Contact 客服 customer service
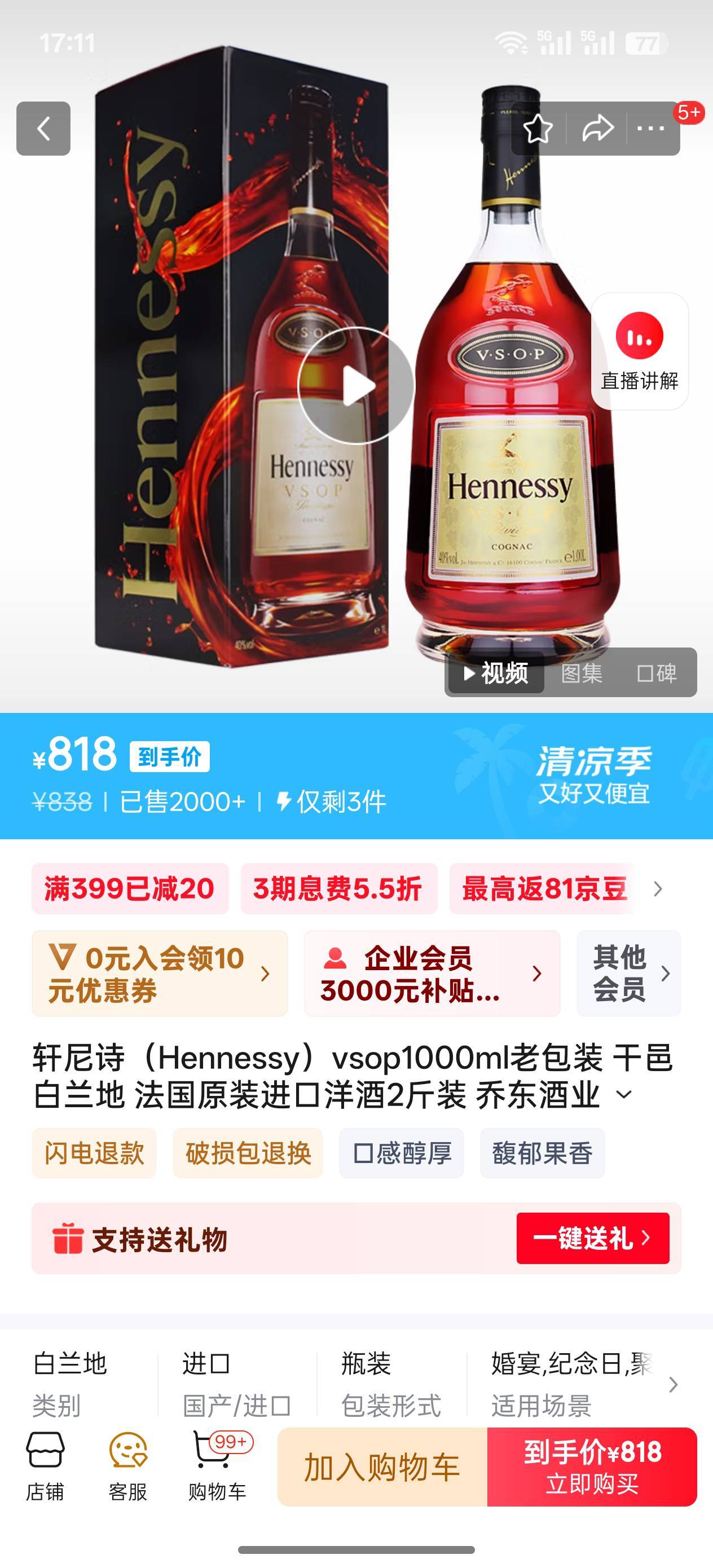Image resolution: width=713 pixels, height=1568 pixels. click(x=128, y=1466)
